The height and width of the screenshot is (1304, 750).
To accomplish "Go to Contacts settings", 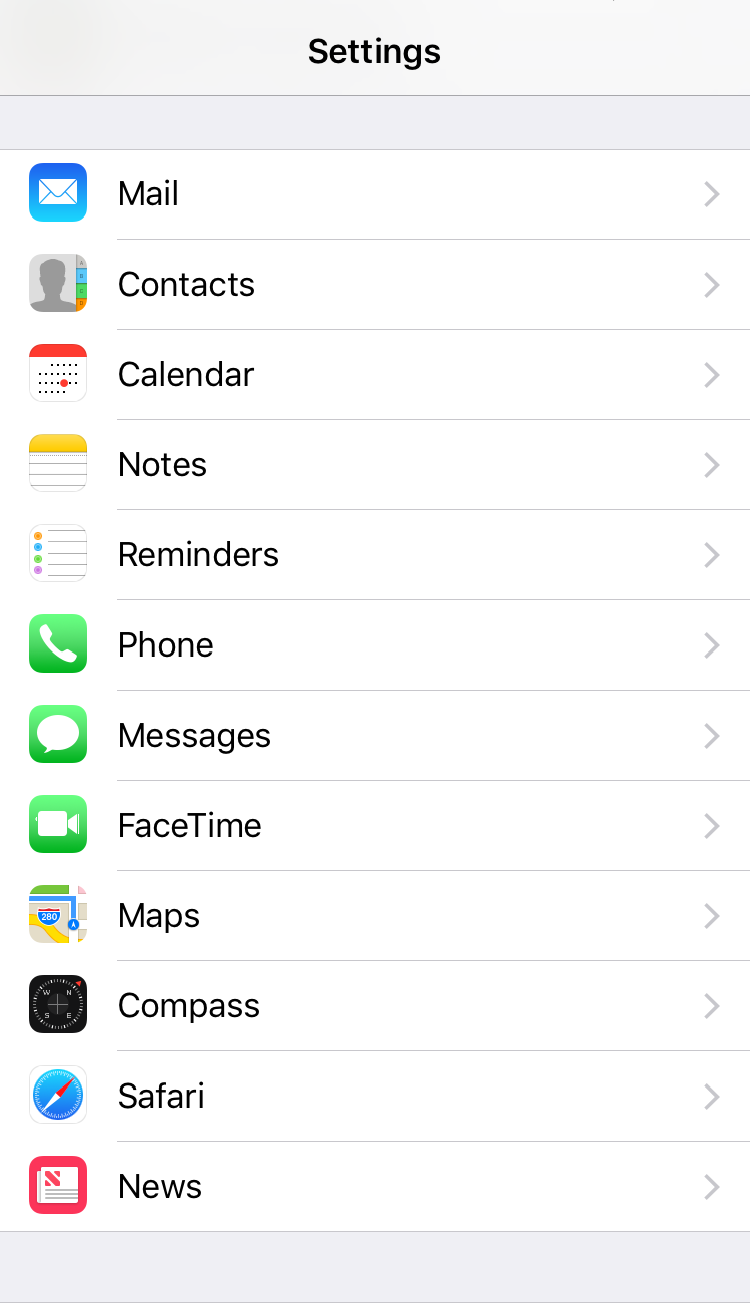I will pos(375,284).
